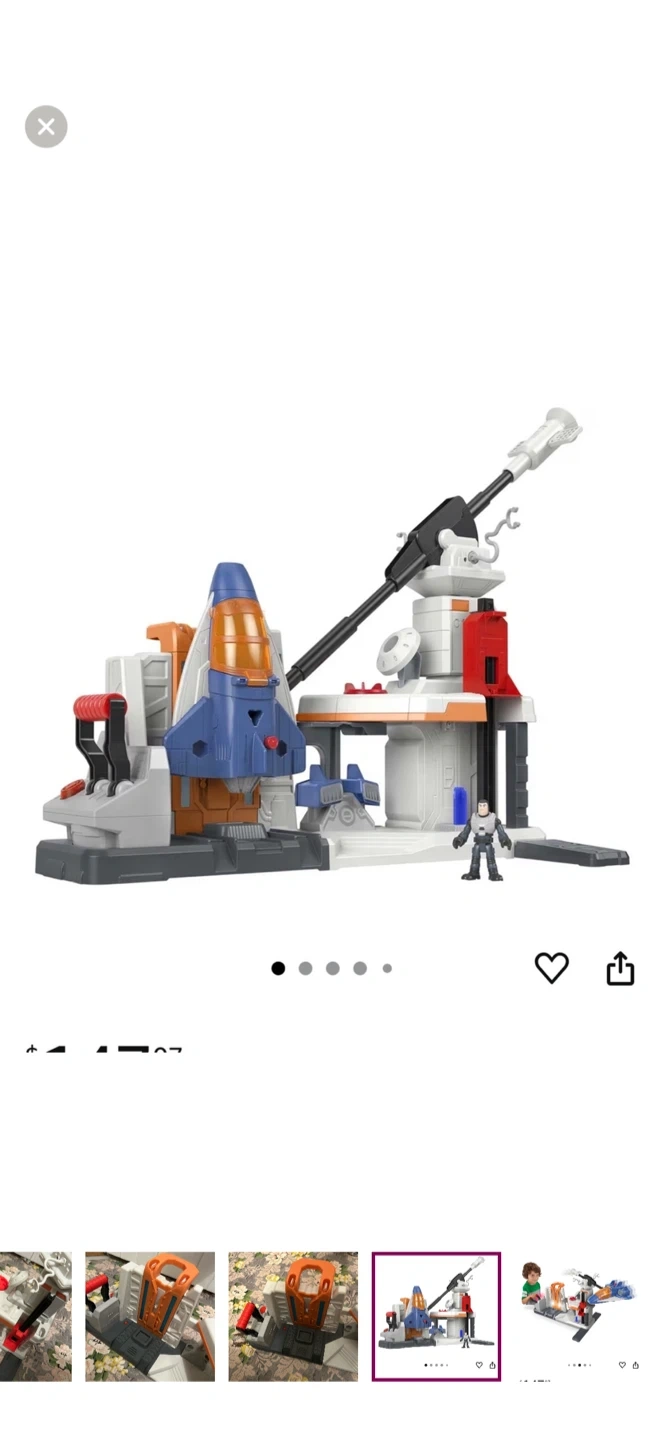This screenshot has height=1440, width=665.
Task: View the thumbnail with the child playing
Action: pyautogui.click(x=580, y=1316)
